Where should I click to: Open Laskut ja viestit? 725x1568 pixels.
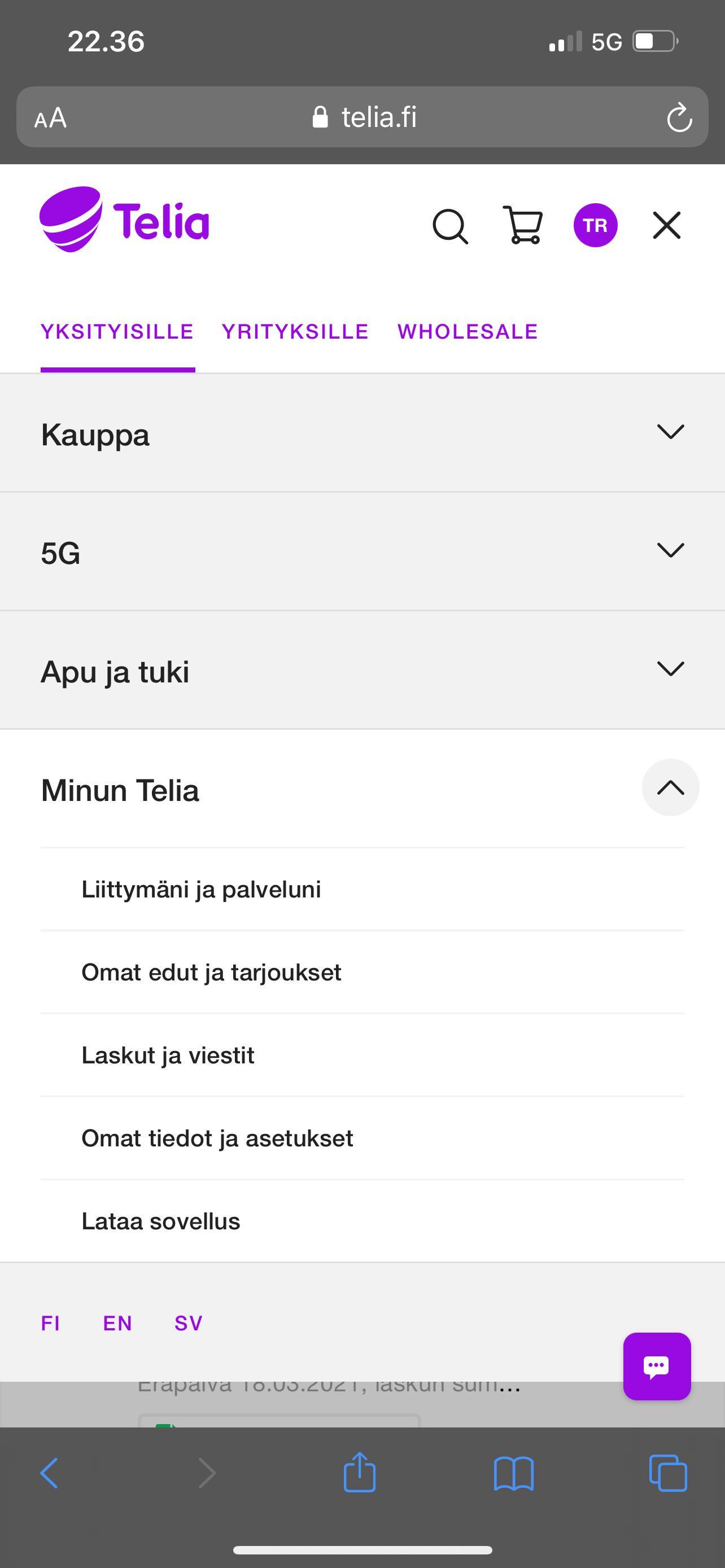tap(362, 1055)
